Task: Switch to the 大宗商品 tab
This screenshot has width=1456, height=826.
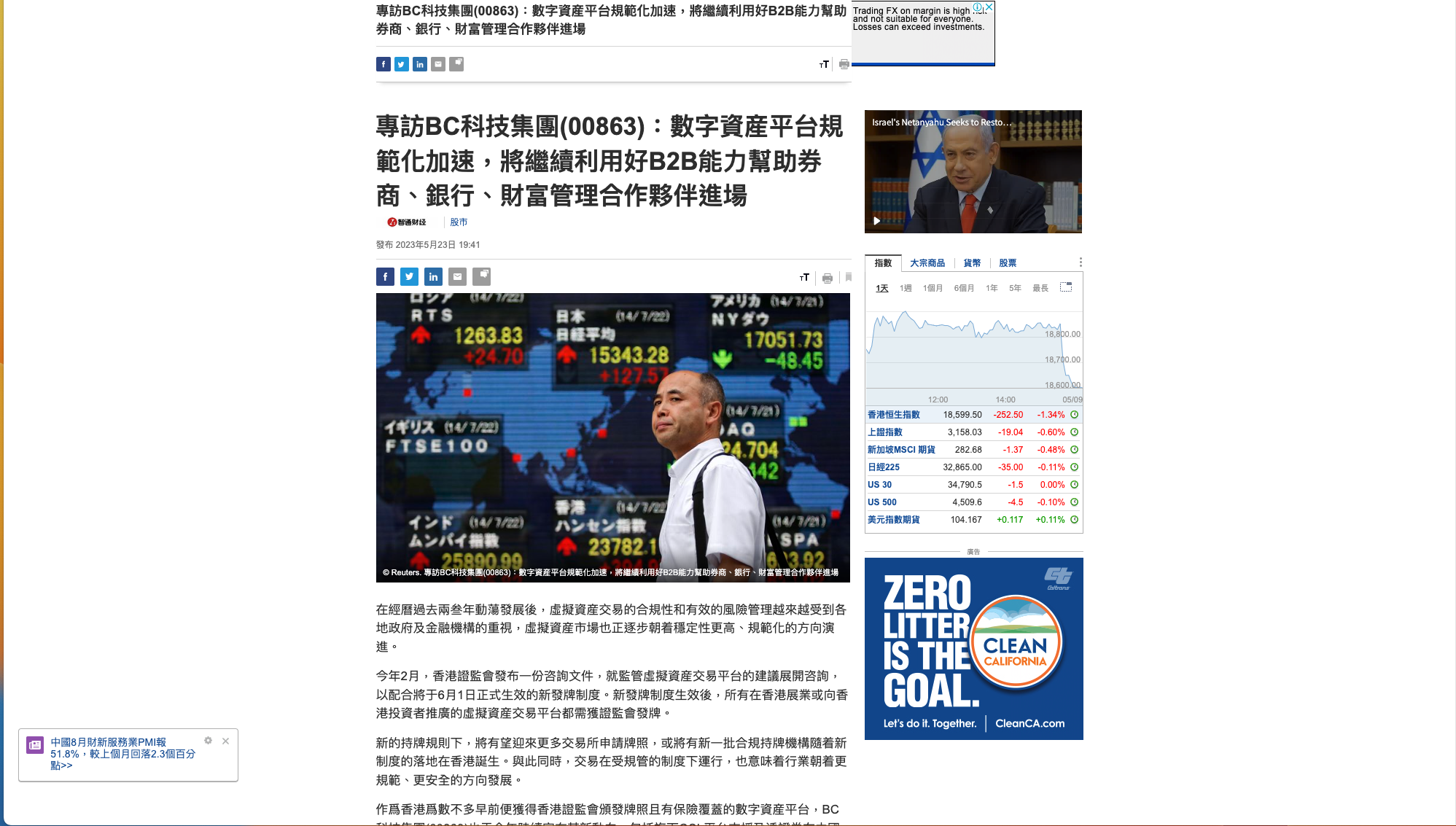Action: pos(927,263)
